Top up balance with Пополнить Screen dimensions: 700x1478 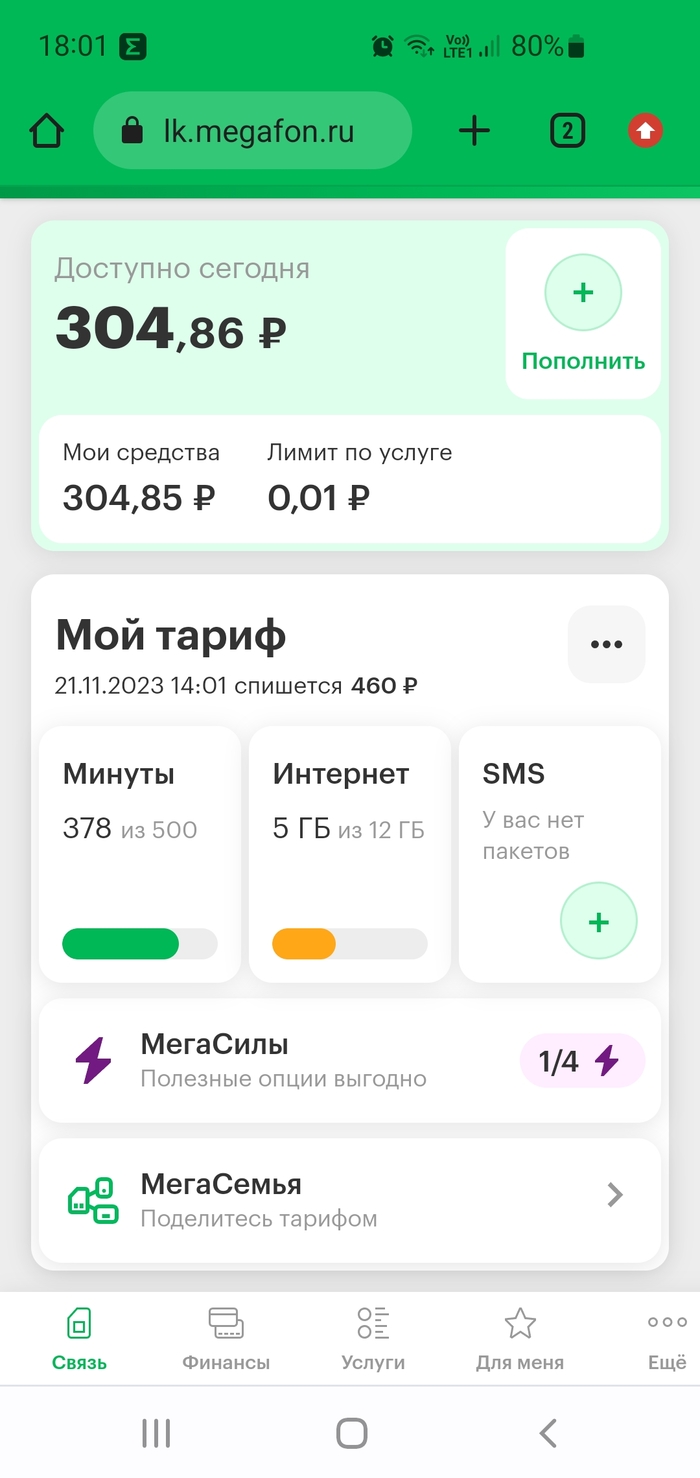[583, 314]
